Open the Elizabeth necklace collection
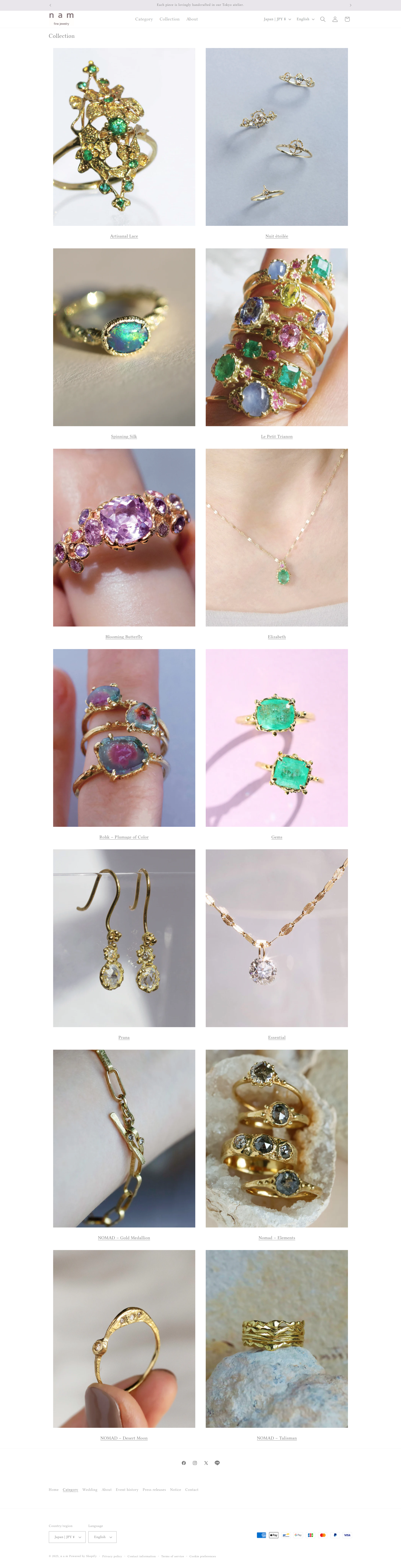 [277, 637]
